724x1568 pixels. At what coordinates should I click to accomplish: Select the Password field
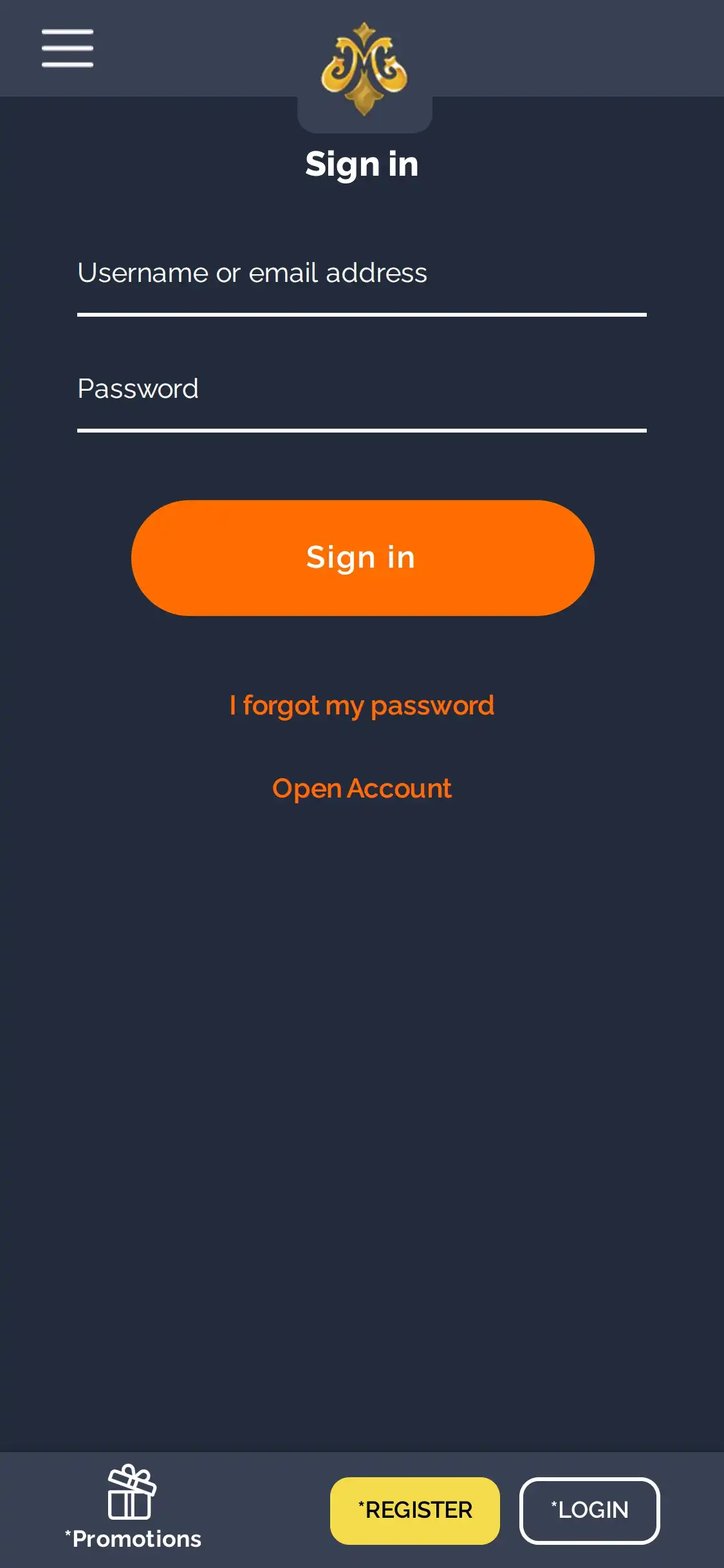[362, 390]
